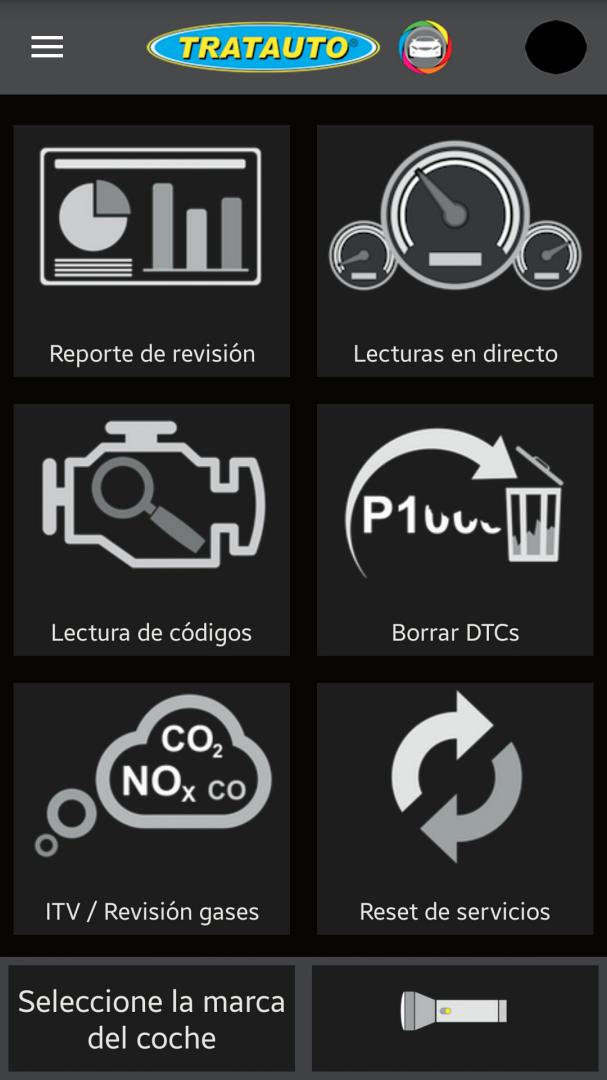Start Lectura de códigos
The width and height of the screenshot is (607, 1080).
[x=152, y=529]
